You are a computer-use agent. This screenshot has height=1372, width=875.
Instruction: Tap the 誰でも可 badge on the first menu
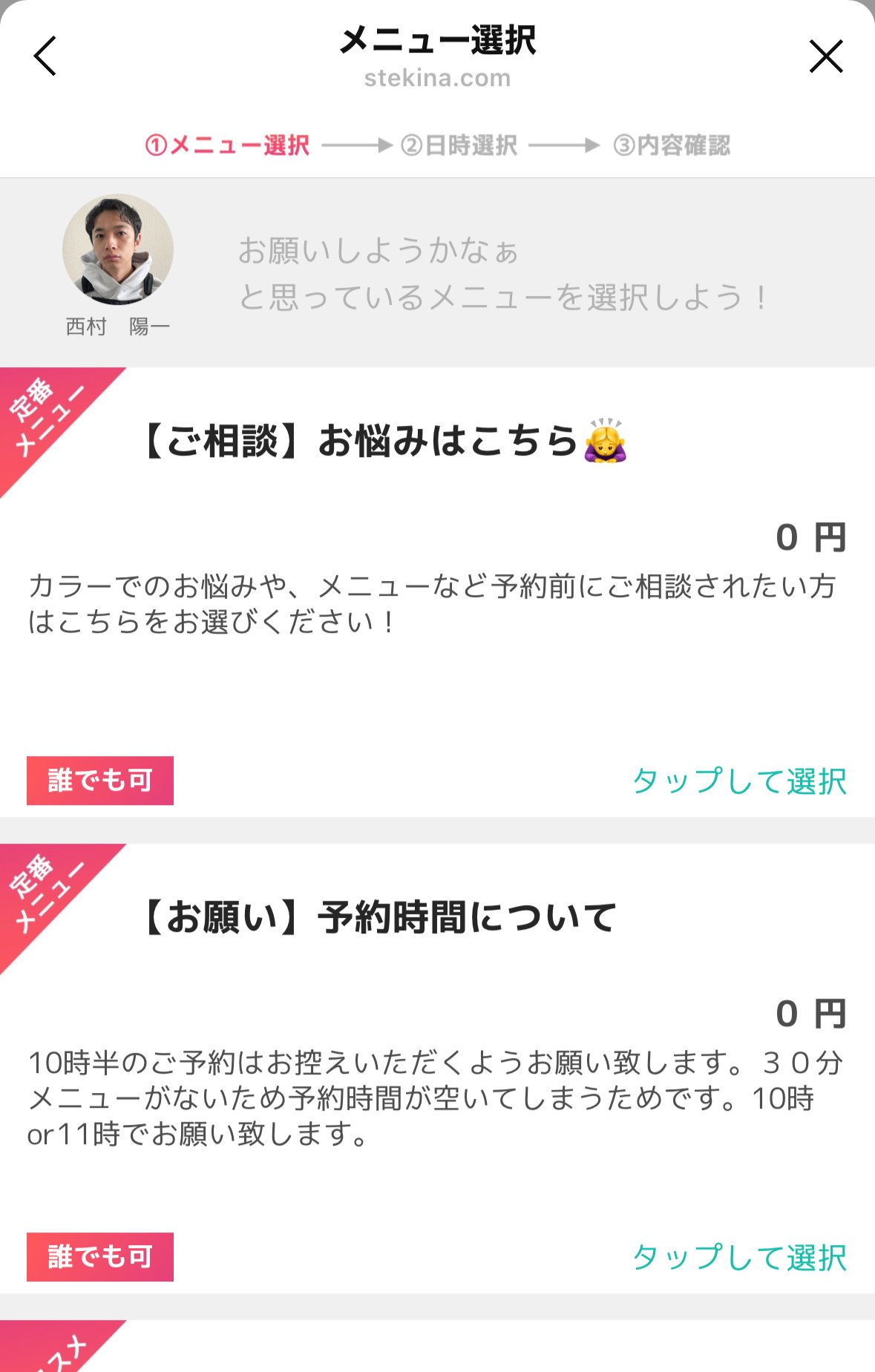click(100, 781)
